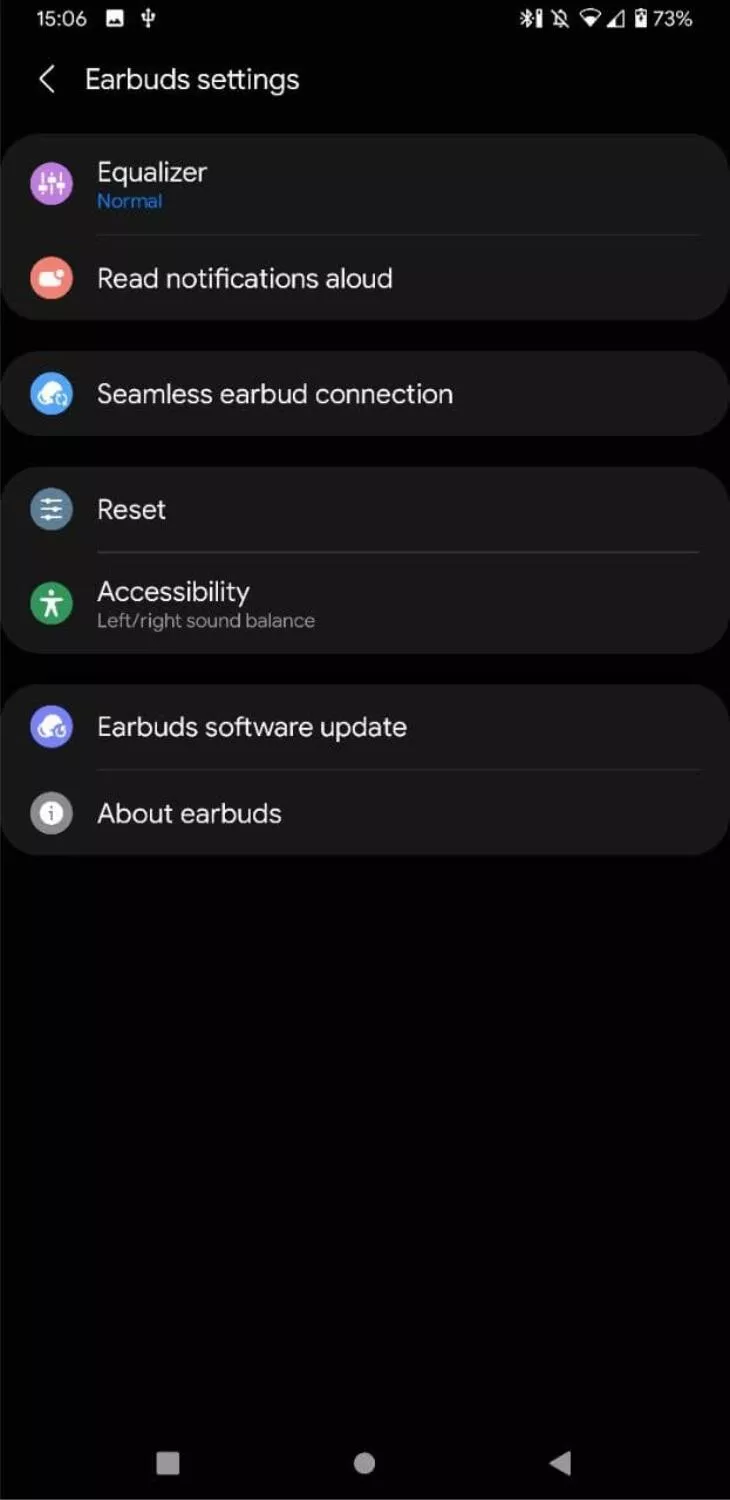Viewport: 730px width, 1500px height.
Task: Open Accessibility sound balance settings
Action: (x=365, y=604)
